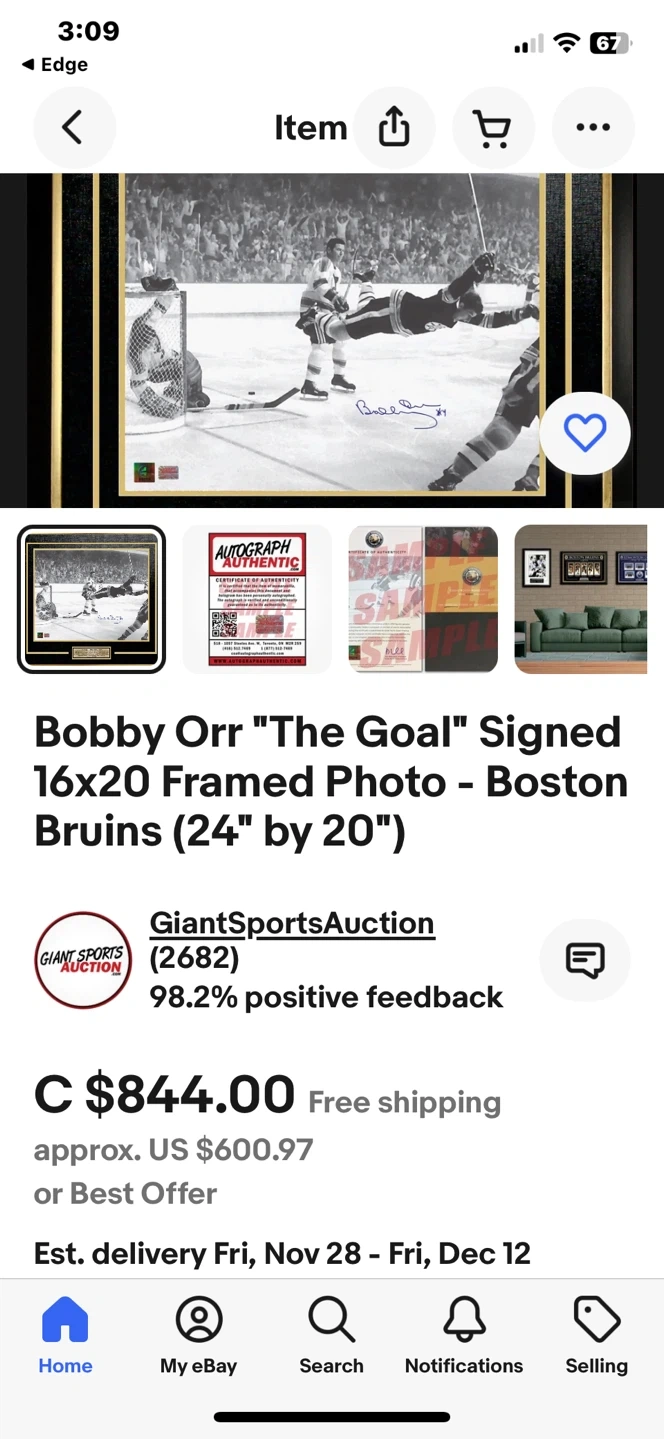The width and height of the screenshot is (664, 1440).
Task: Open the main framed photo image
Action: pyautogui.click(x=332, y=338)
